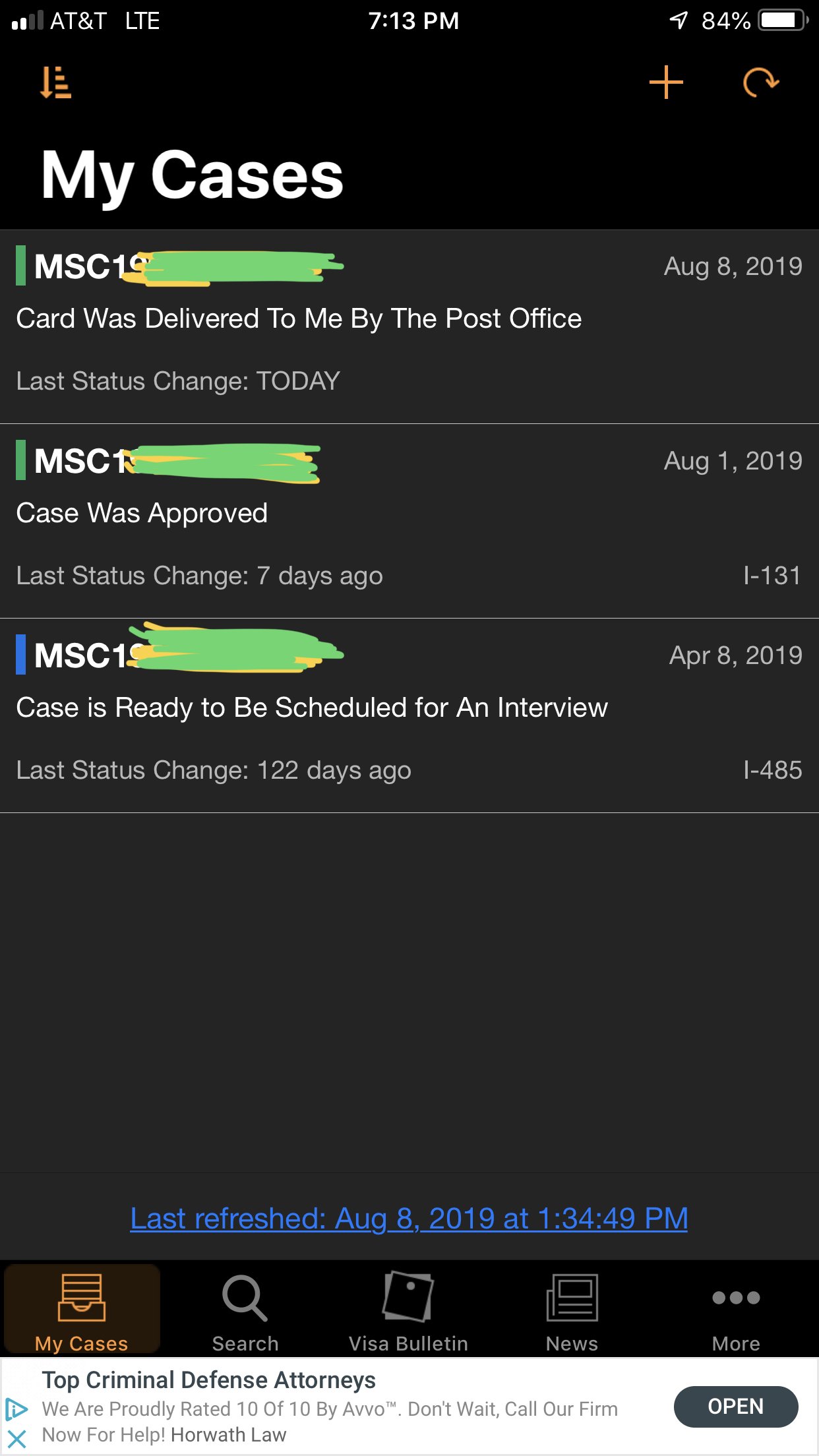Refresh case statuses
This screenshot has width=819, height=1456.
(761, 82)
